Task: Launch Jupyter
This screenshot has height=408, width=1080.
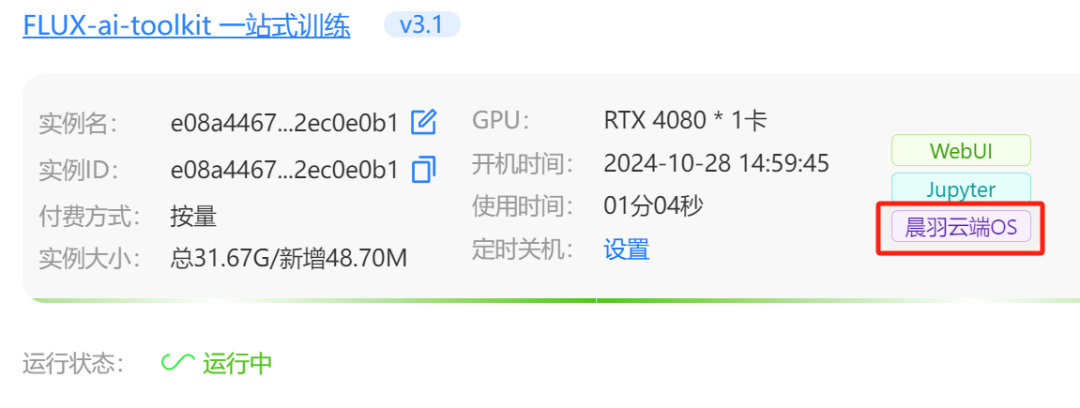Action: click(x=961, y=189)
